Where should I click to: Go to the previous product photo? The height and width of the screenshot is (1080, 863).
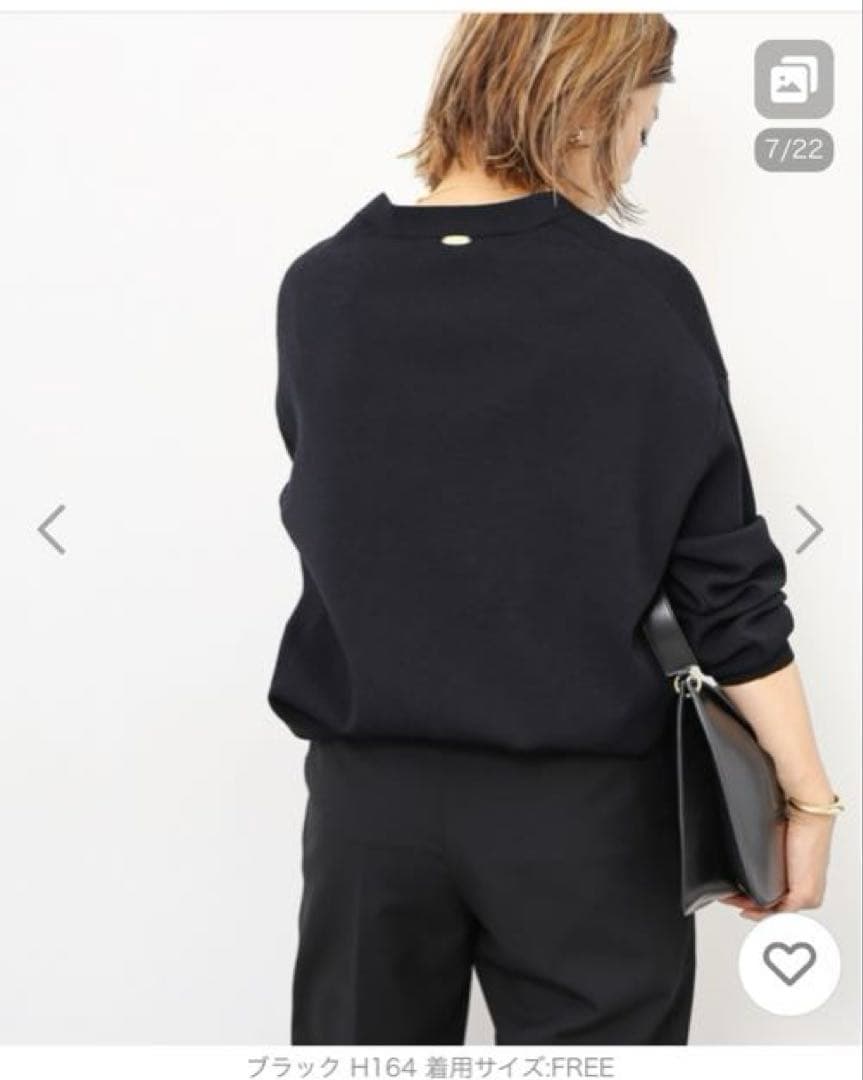click(x=52, y=529)
